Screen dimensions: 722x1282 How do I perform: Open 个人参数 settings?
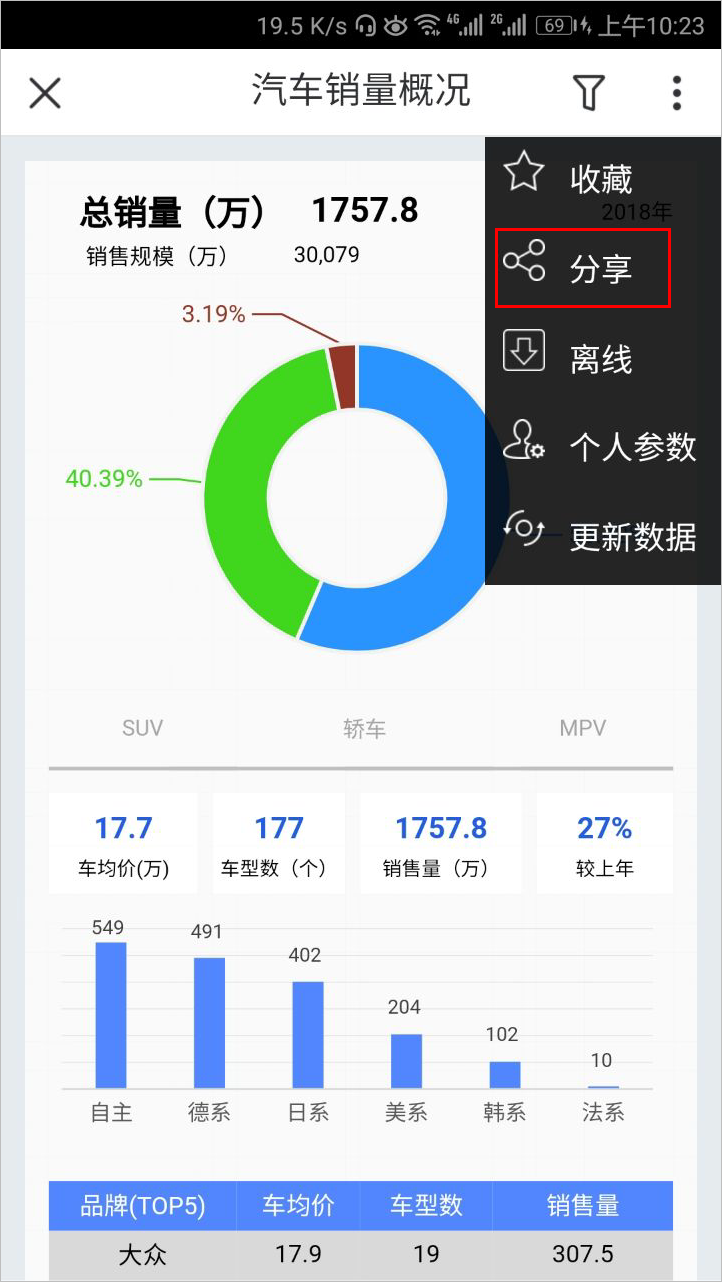click(x=603, y=446)
